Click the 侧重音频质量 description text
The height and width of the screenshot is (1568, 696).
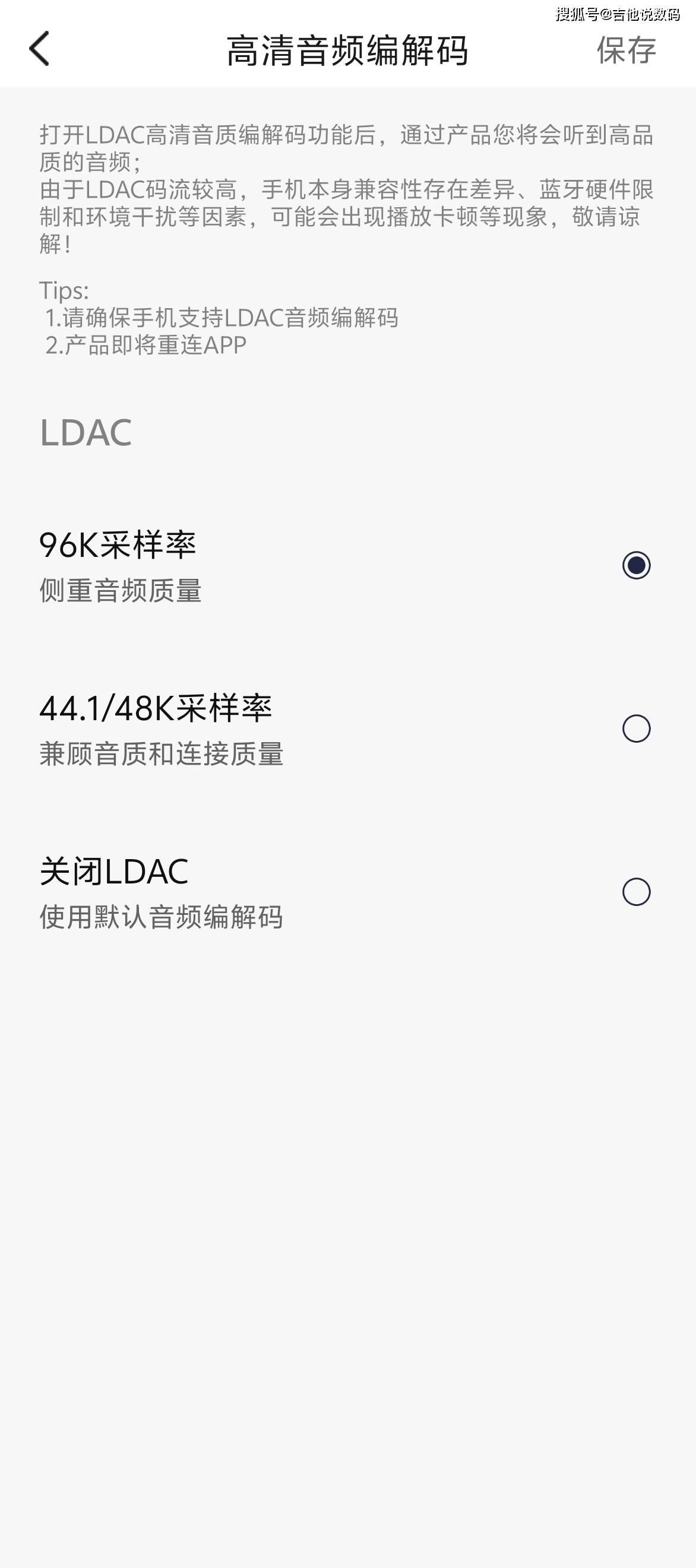point(120,589)
